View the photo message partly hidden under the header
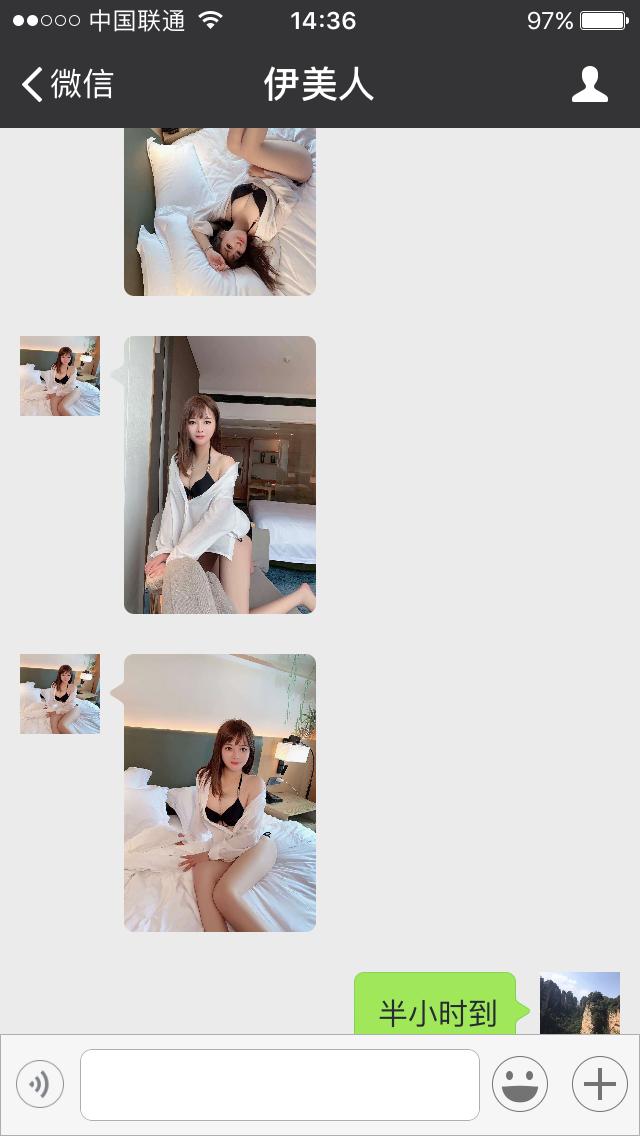 (220, 212)
